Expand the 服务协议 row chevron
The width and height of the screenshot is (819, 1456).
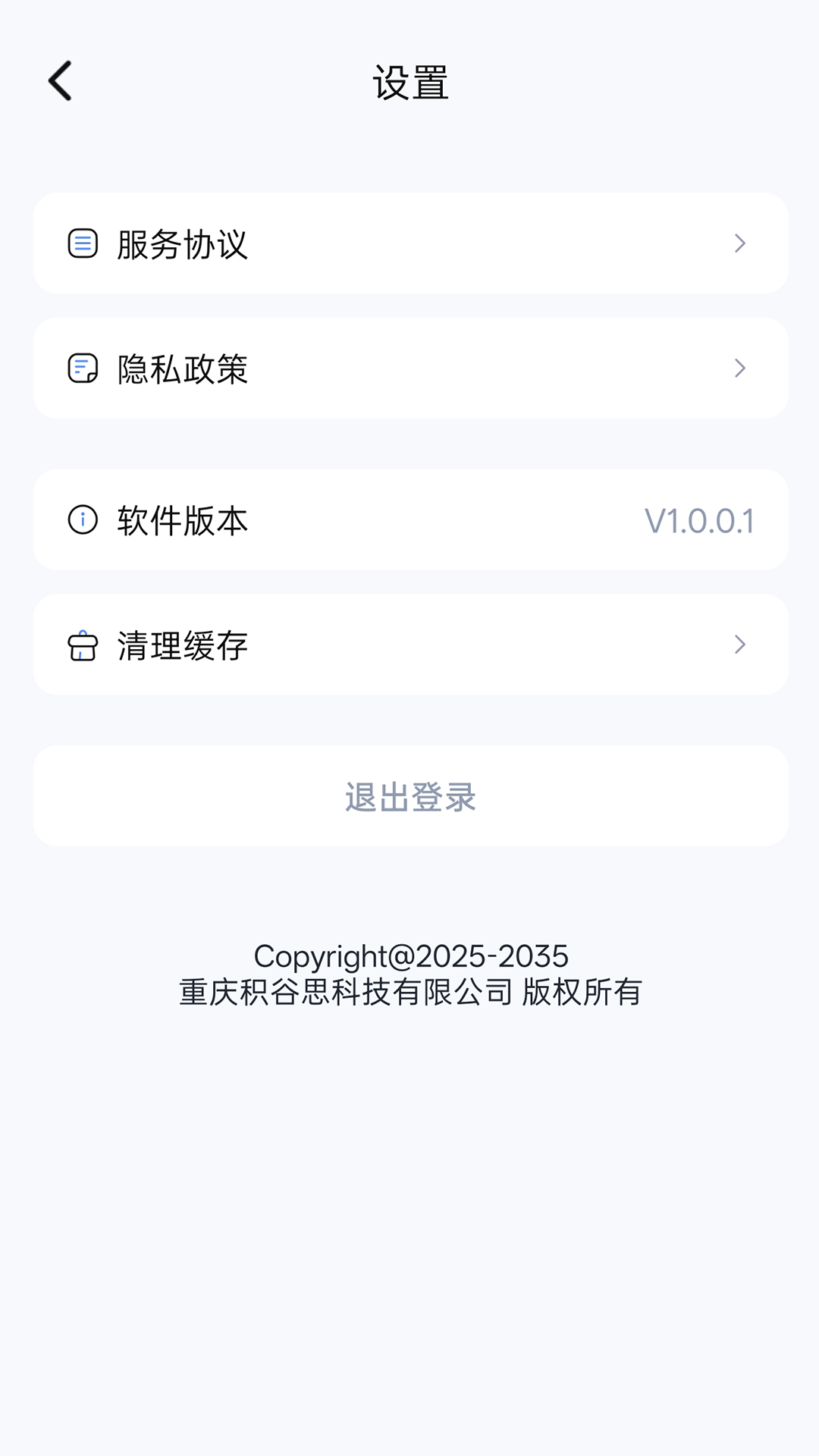(x=741, y=243)
